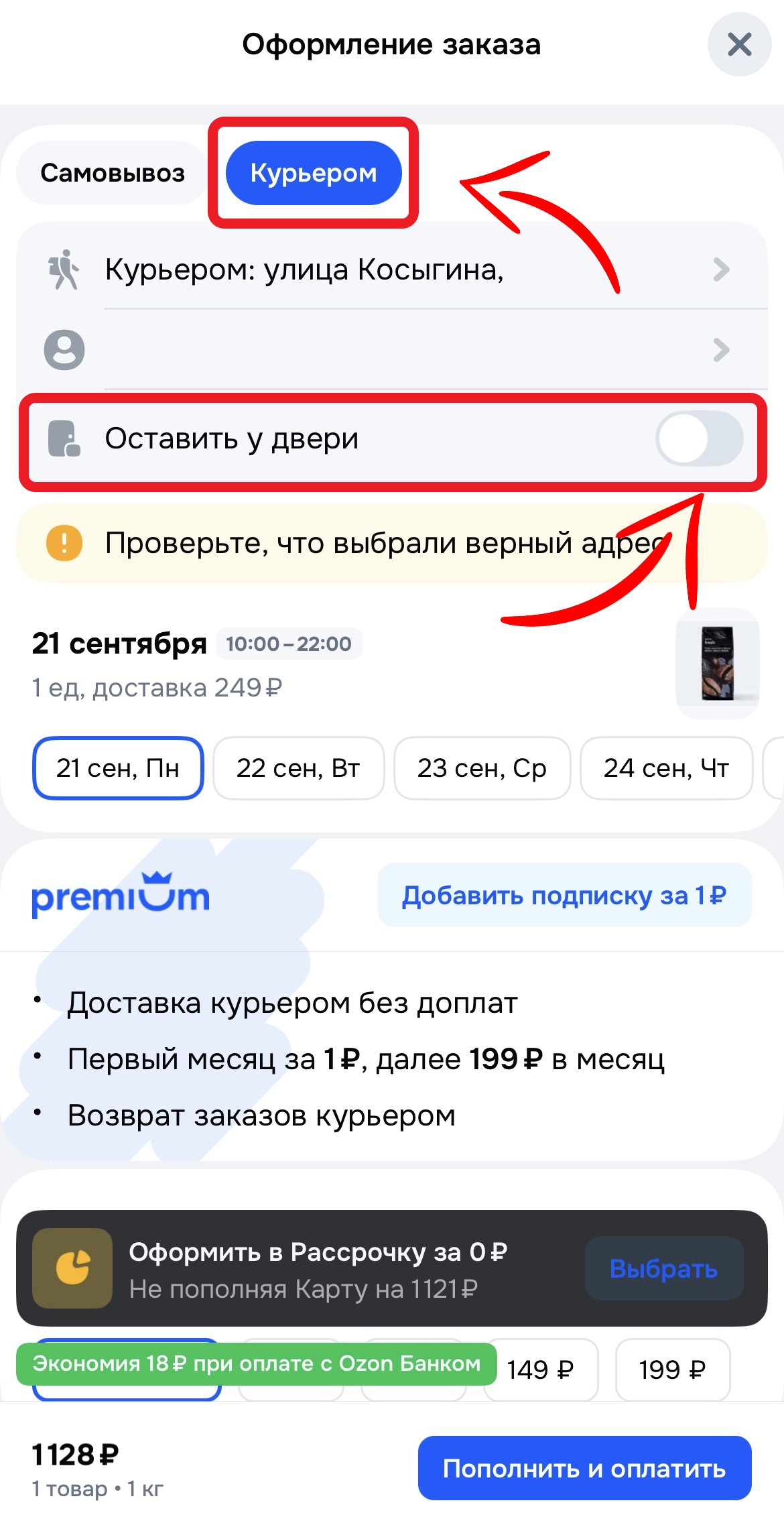Switch to Самовывоз delivery option
This screenshot has width=784, height=1515.
pyautogui.click(x=113, y=173)
